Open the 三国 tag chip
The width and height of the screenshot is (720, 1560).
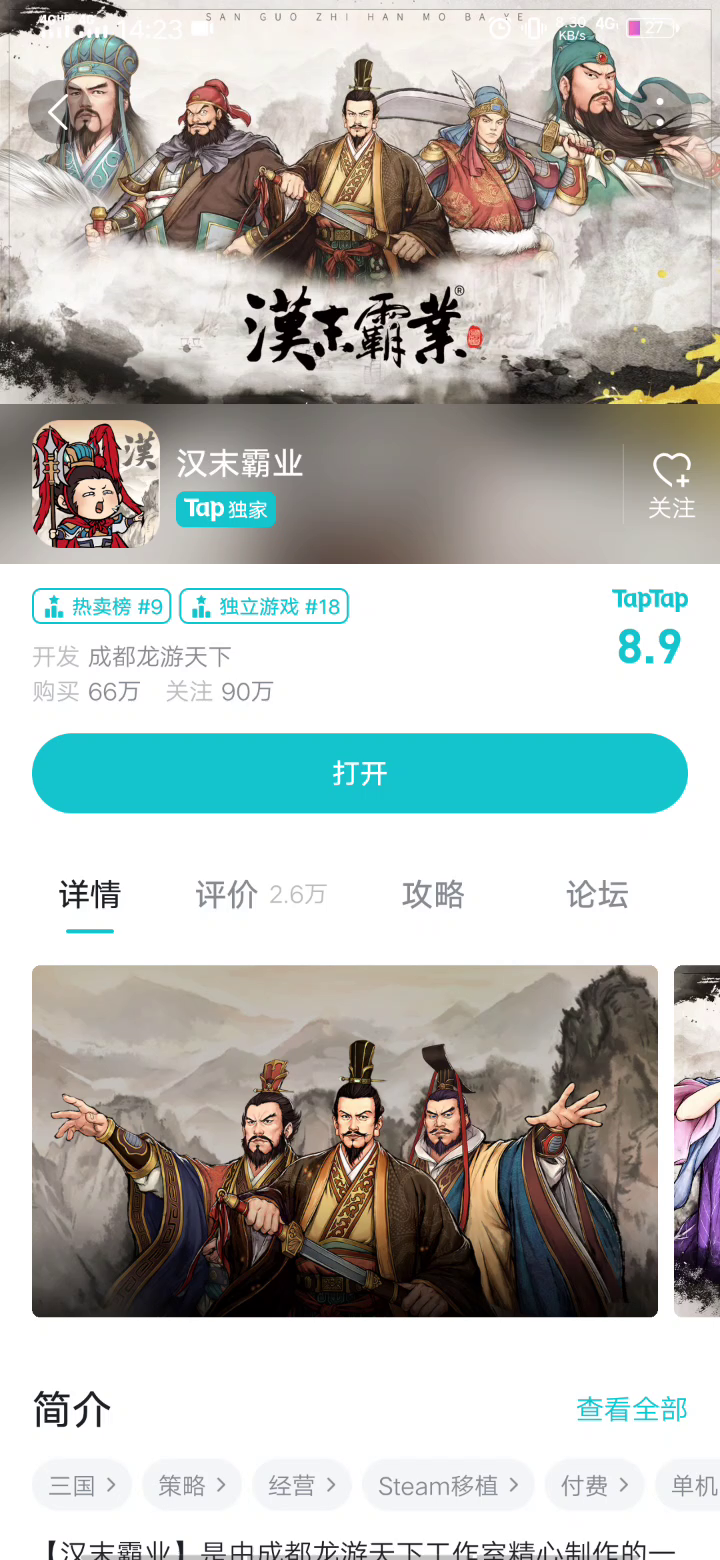click(x=83, y=1485)
